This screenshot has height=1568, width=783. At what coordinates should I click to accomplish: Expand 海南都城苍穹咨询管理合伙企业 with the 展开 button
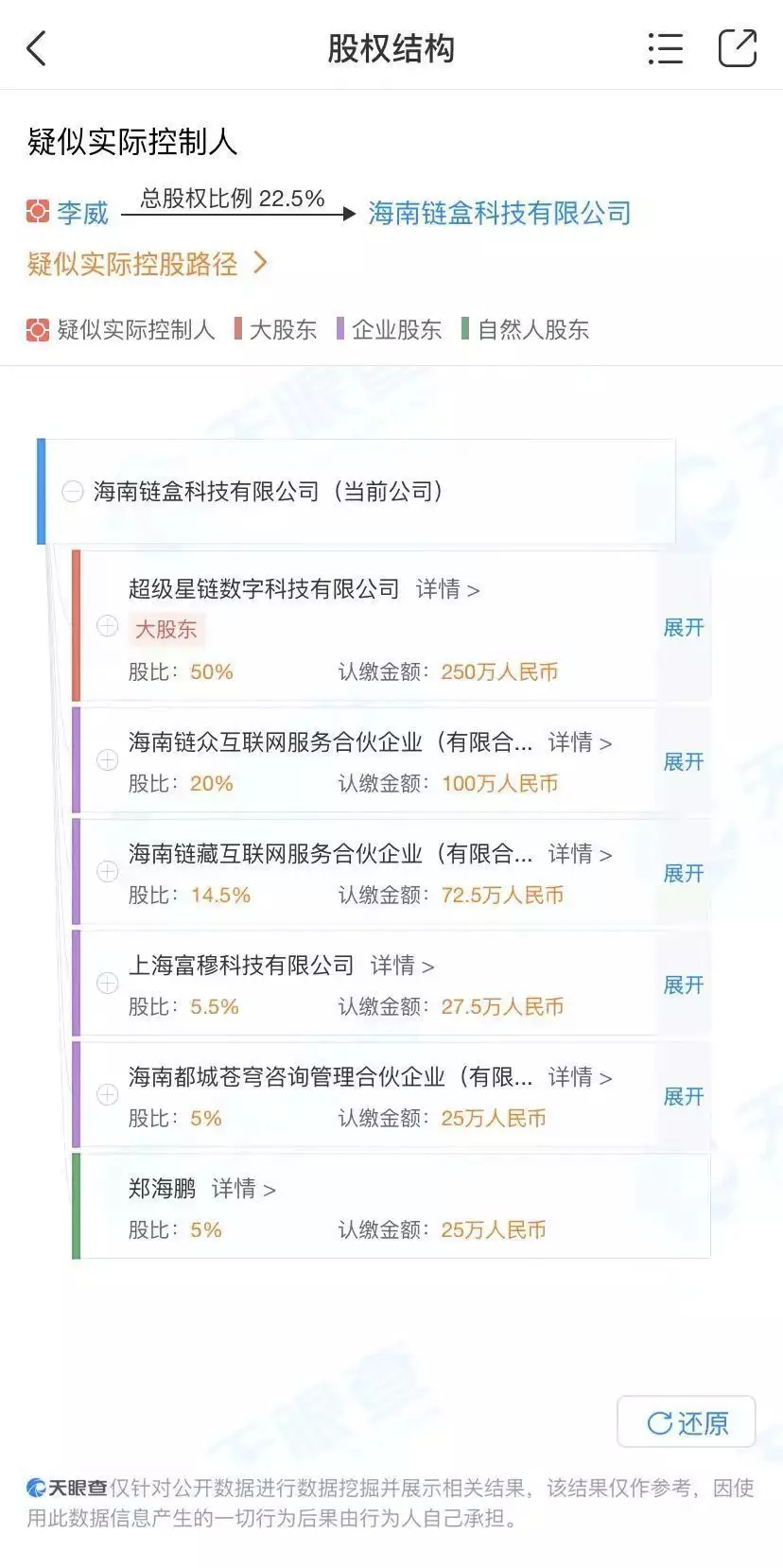(x=683, y=1097)
